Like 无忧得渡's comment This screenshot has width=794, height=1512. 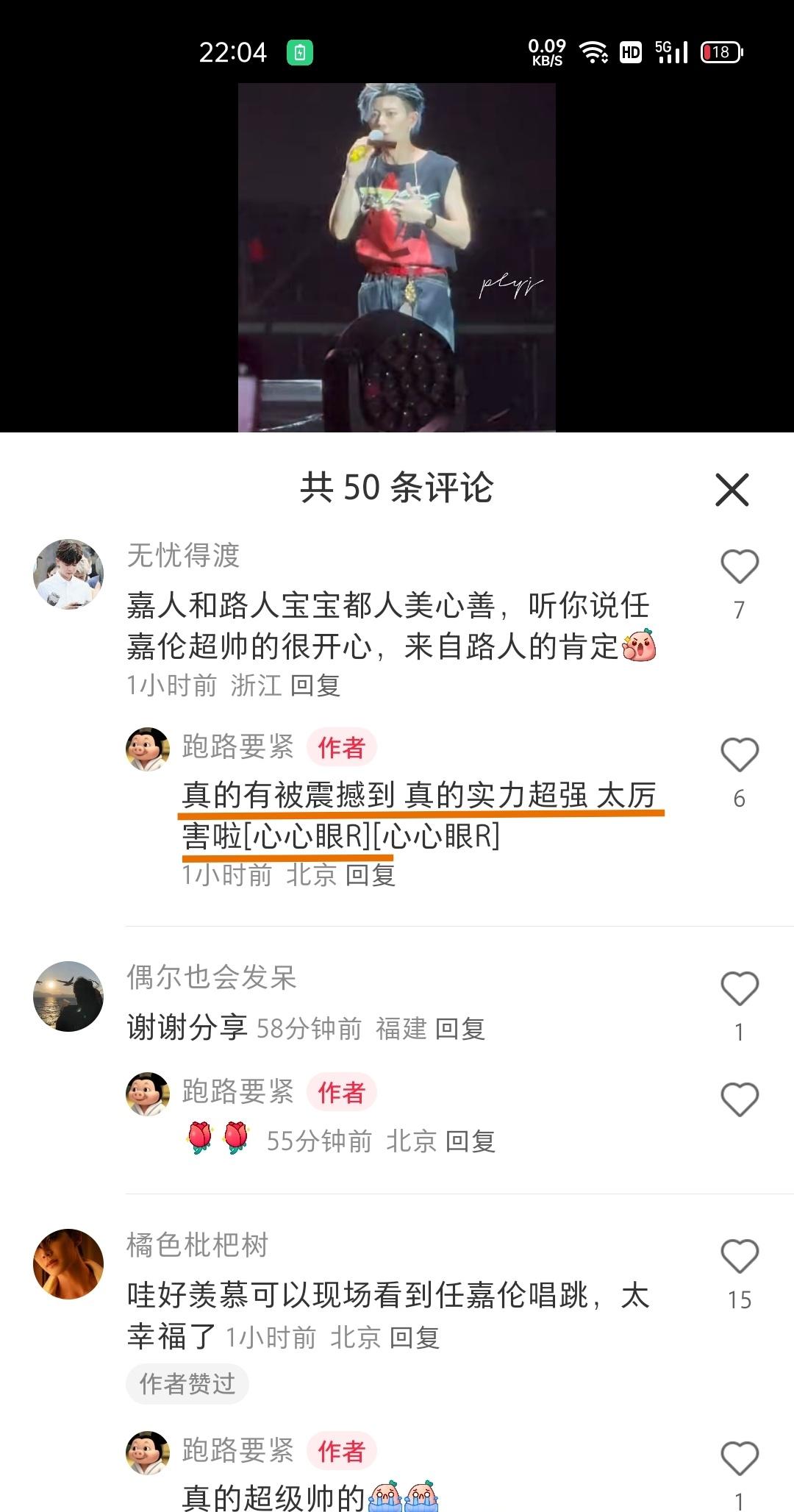tap(739, 567)
